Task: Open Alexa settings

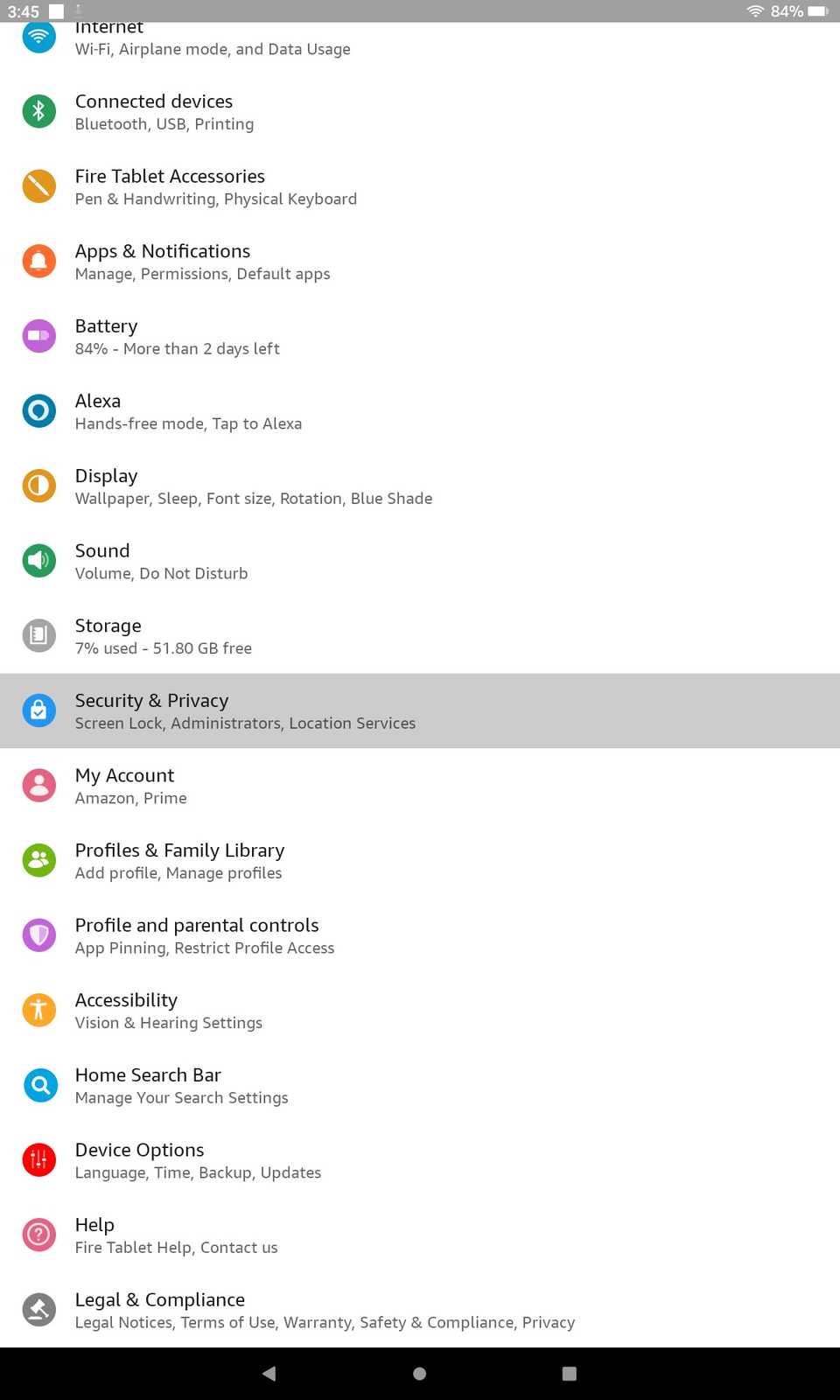Action: (x=188, y=412)
